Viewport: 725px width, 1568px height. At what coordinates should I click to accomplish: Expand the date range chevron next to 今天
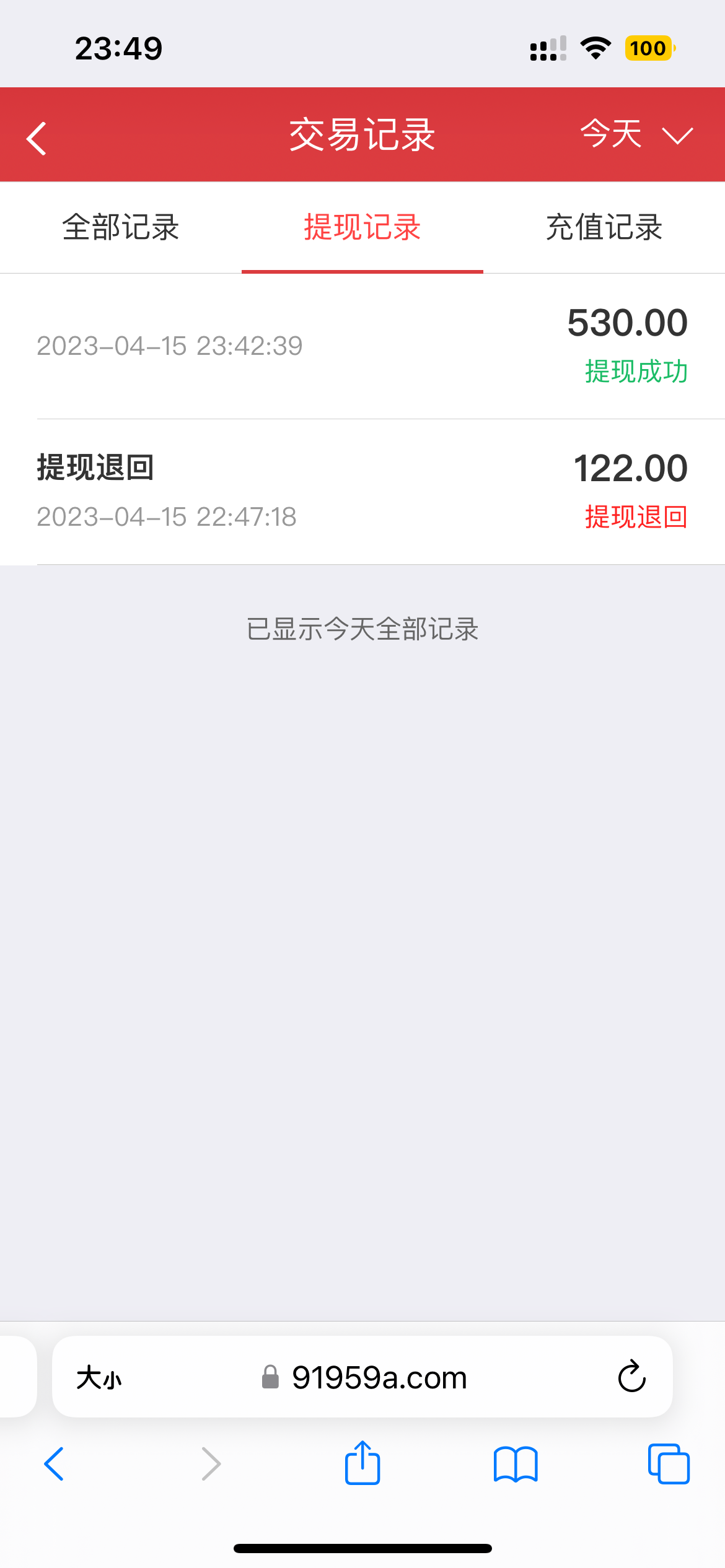[676, 137]
